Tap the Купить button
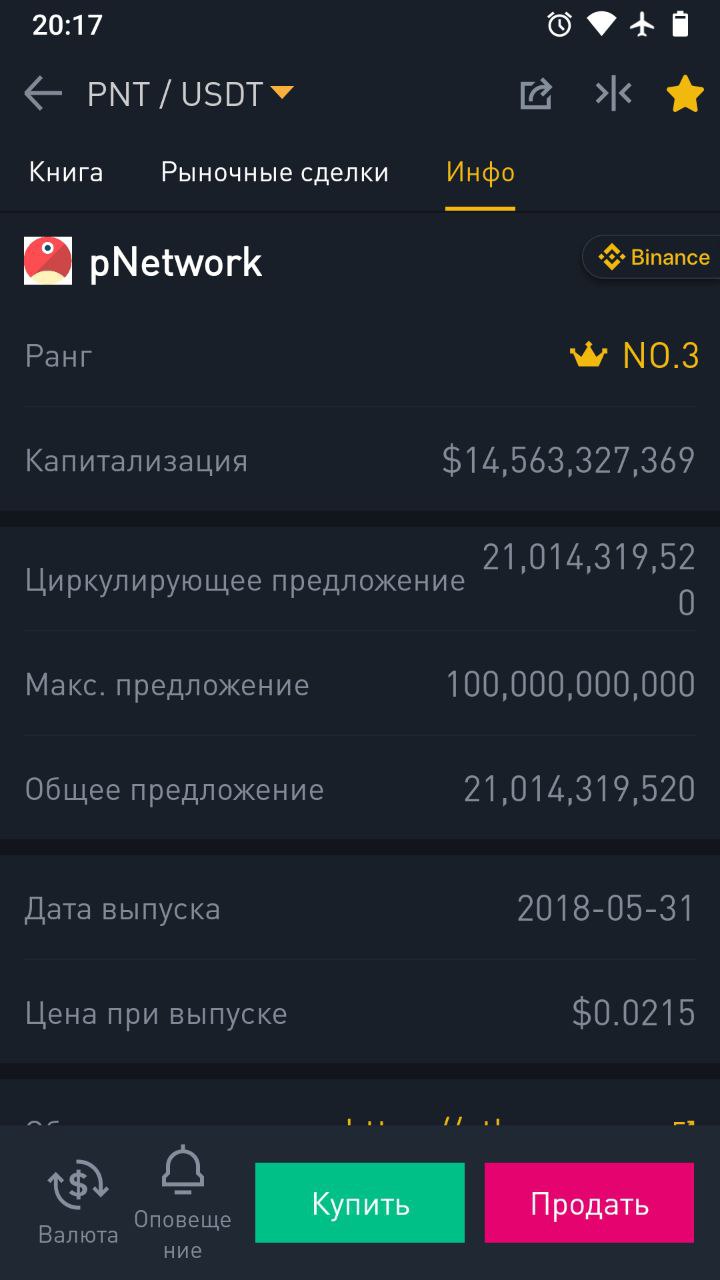 pyautogui.click(x=360, y=1203)
